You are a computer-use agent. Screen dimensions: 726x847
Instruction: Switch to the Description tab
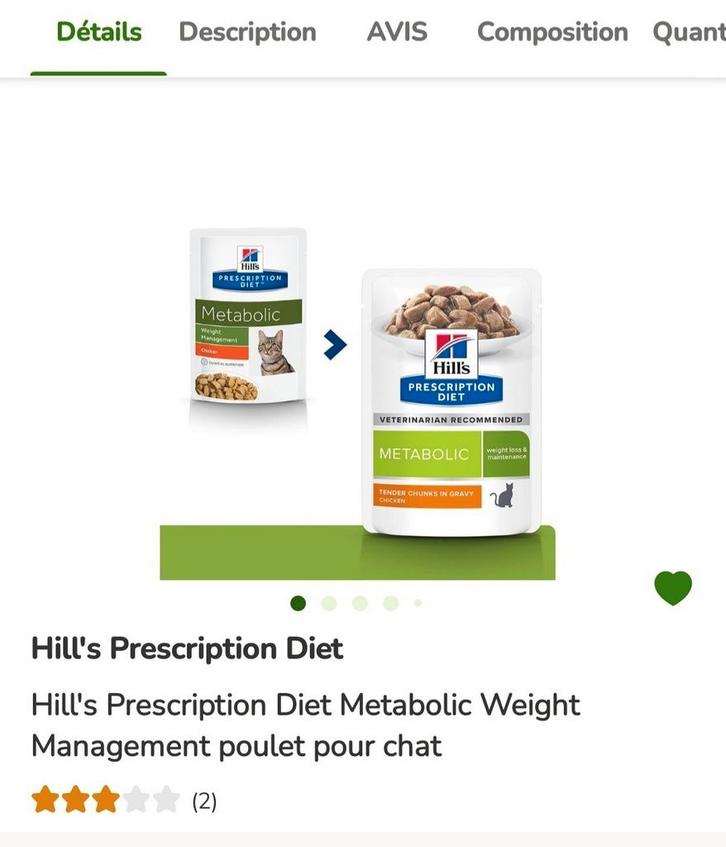(x=247, y=32)
